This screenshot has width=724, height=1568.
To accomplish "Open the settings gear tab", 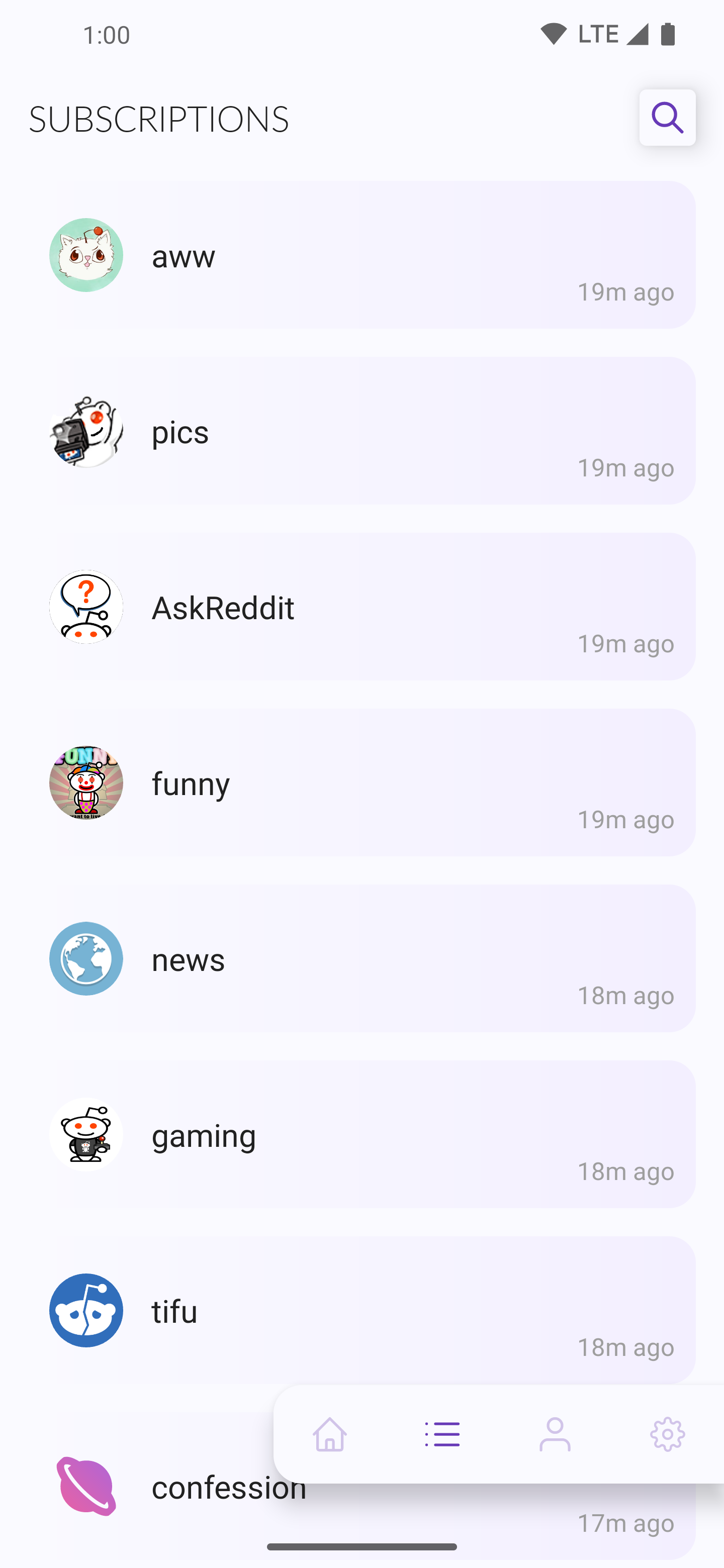I will click(667, 1434).
